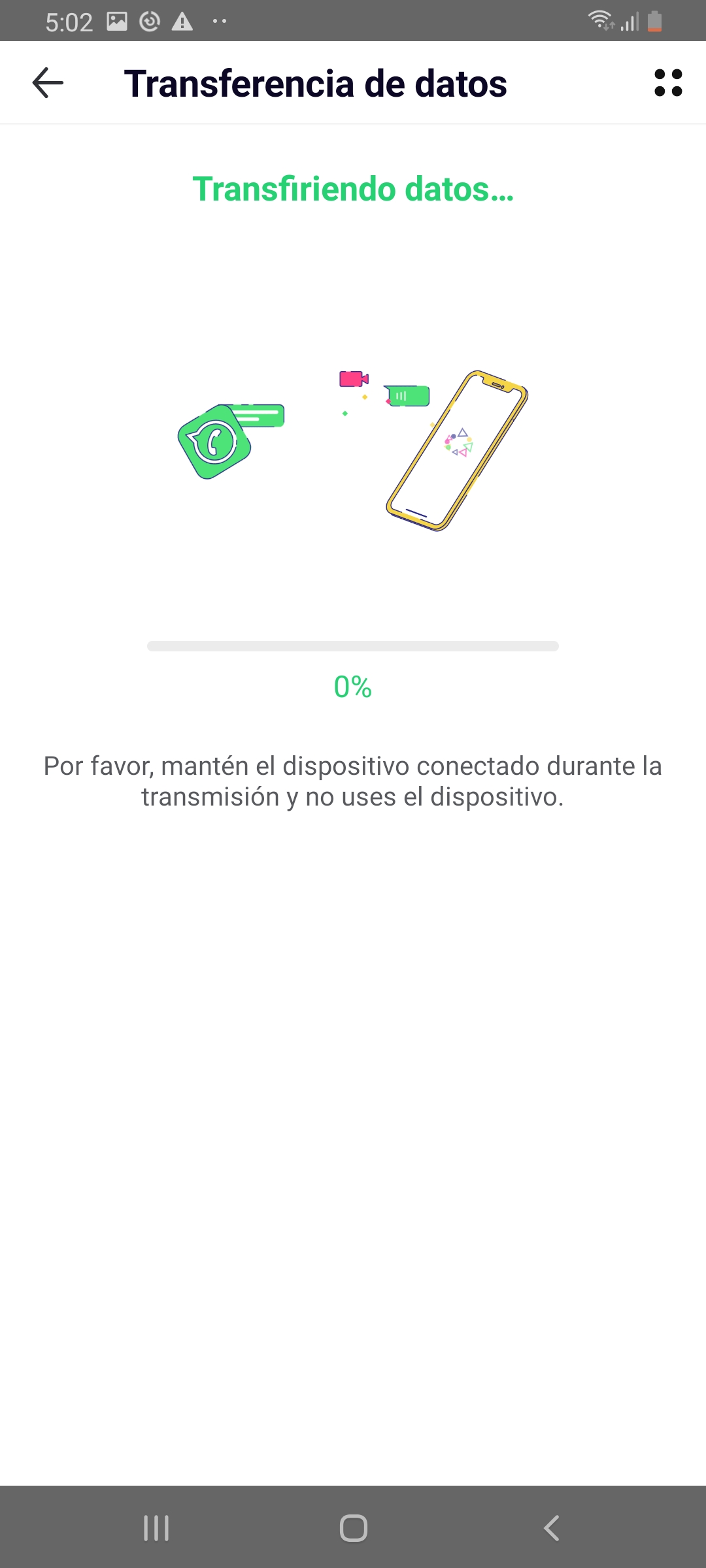The height and width of the screenshot is (1568, 706).
Task: Open the four-dot menu icon
Action: click(x=668, y=83)
